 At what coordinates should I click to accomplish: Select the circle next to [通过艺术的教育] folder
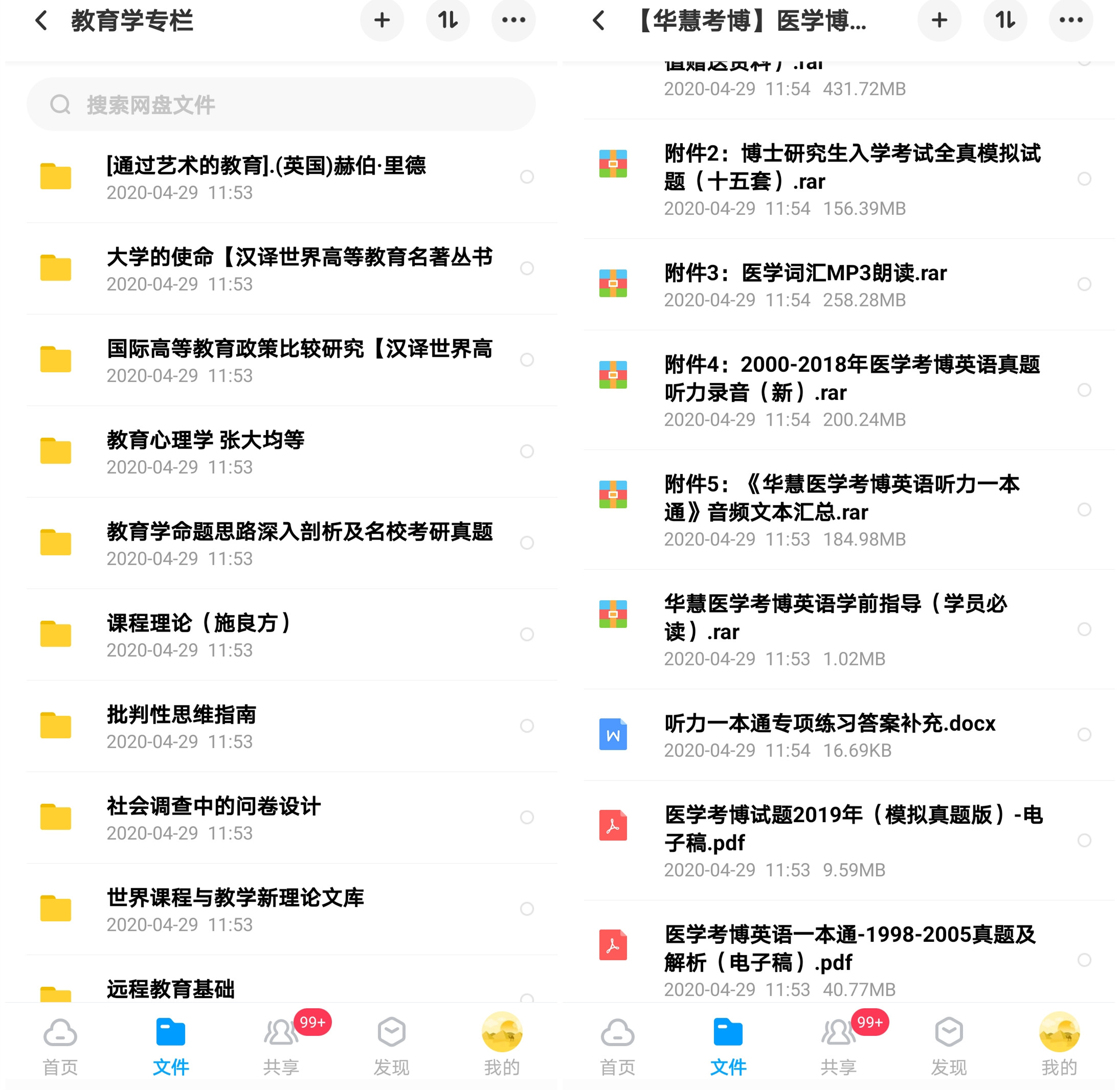527,177
